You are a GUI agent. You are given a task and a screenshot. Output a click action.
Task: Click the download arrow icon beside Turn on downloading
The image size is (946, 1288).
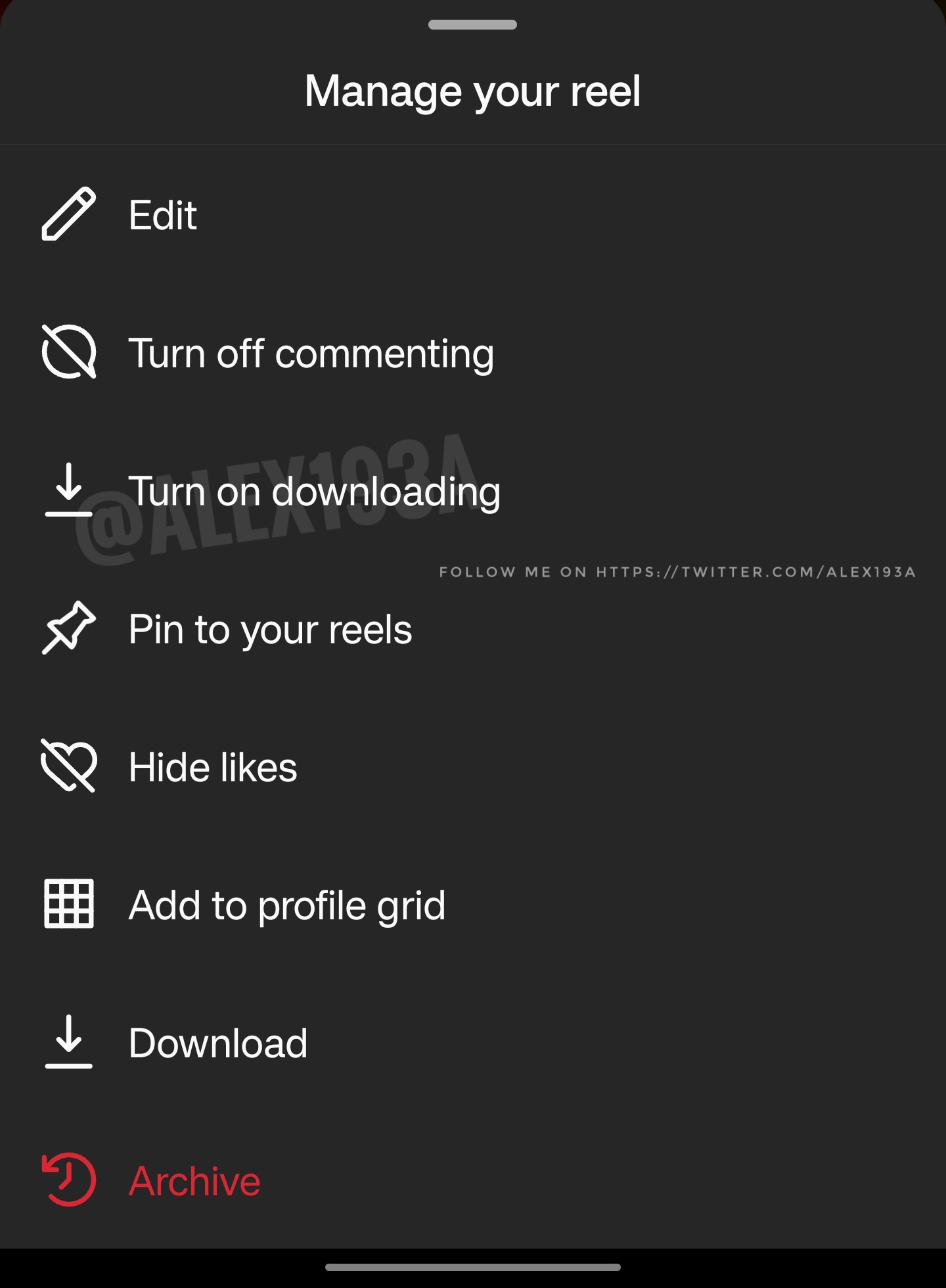[68, 492]
